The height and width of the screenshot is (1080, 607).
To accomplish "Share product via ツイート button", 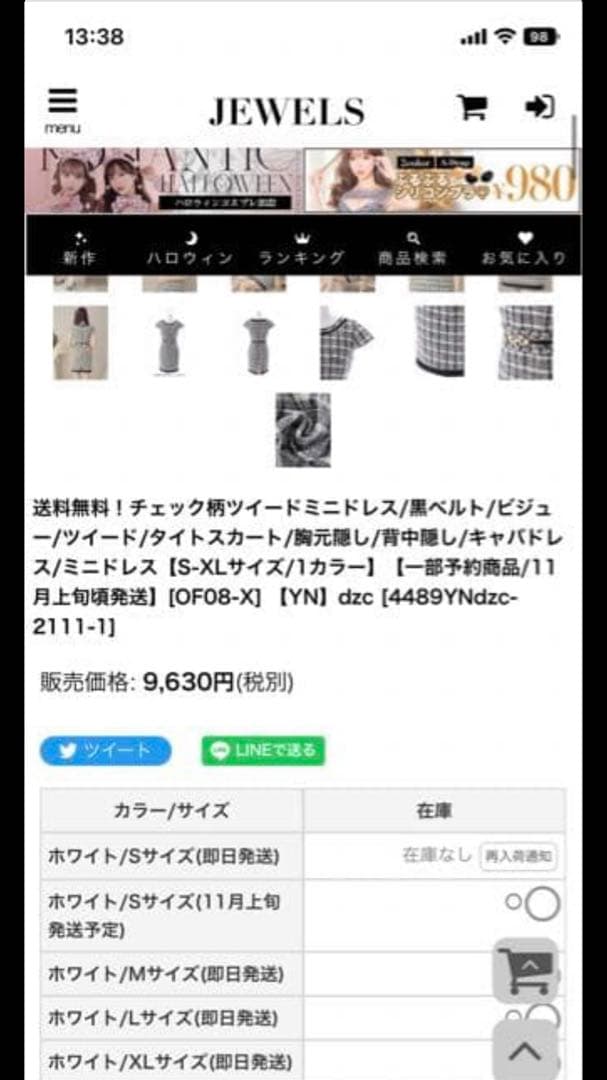I will (x=106, y=750).
